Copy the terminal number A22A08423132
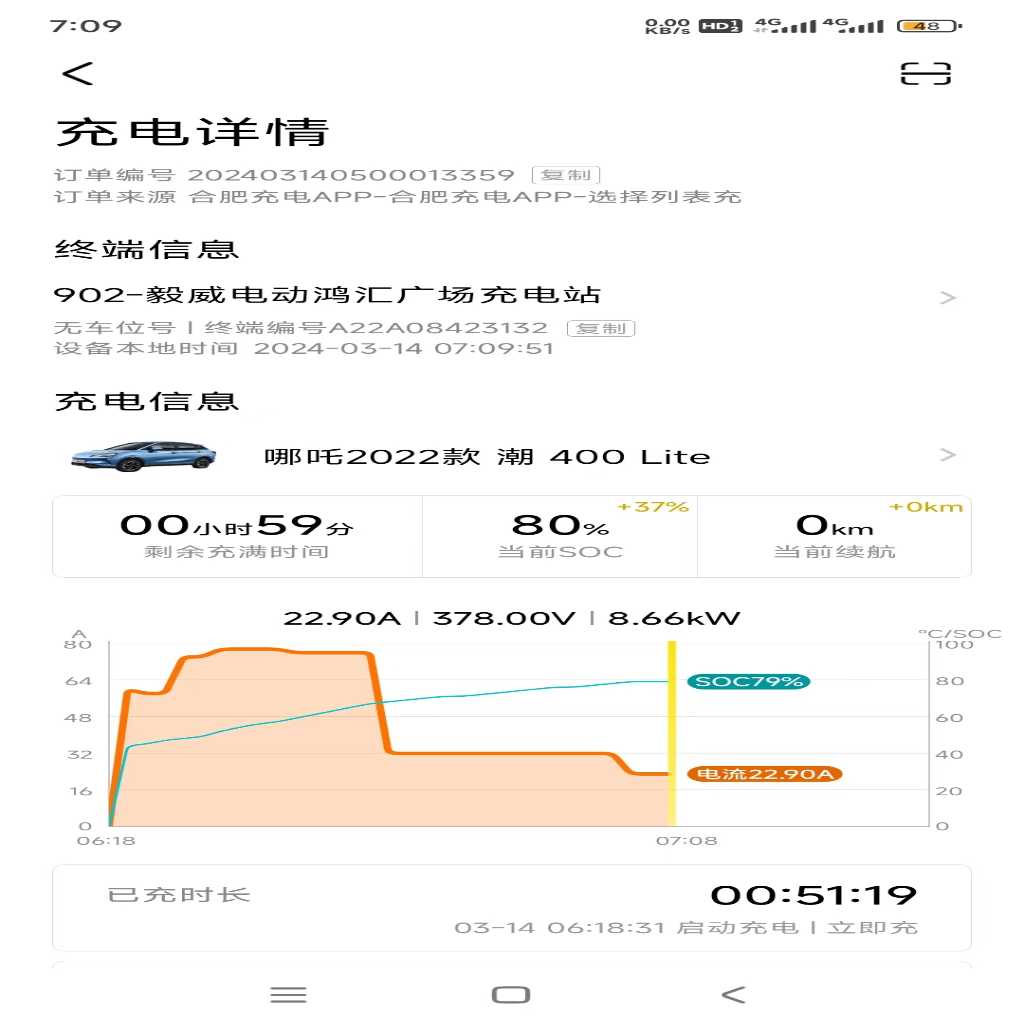1024x1024 pixels. coord(601,328)
